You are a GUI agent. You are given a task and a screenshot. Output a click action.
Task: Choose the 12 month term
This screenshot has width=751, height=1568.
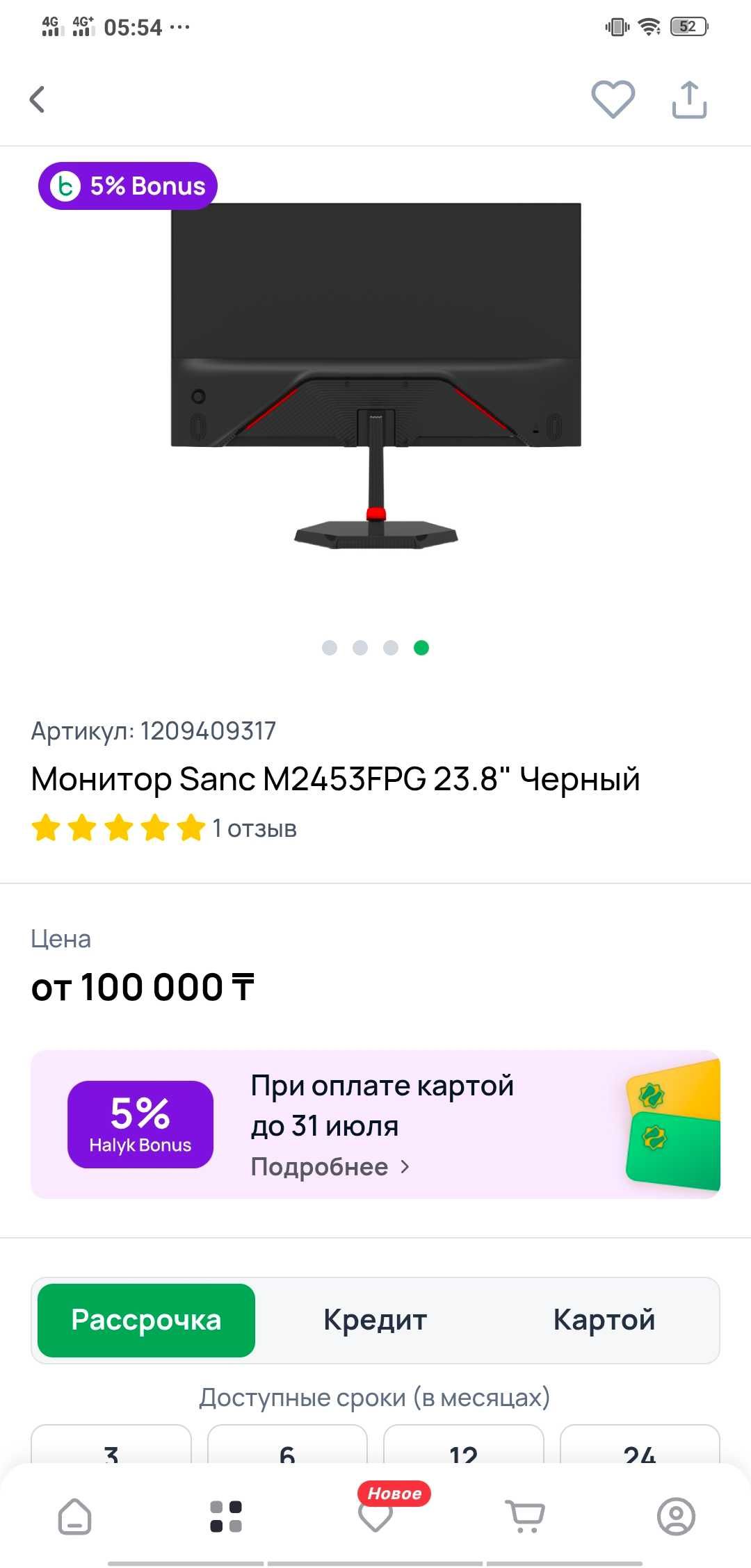(x=464, y=1446)
